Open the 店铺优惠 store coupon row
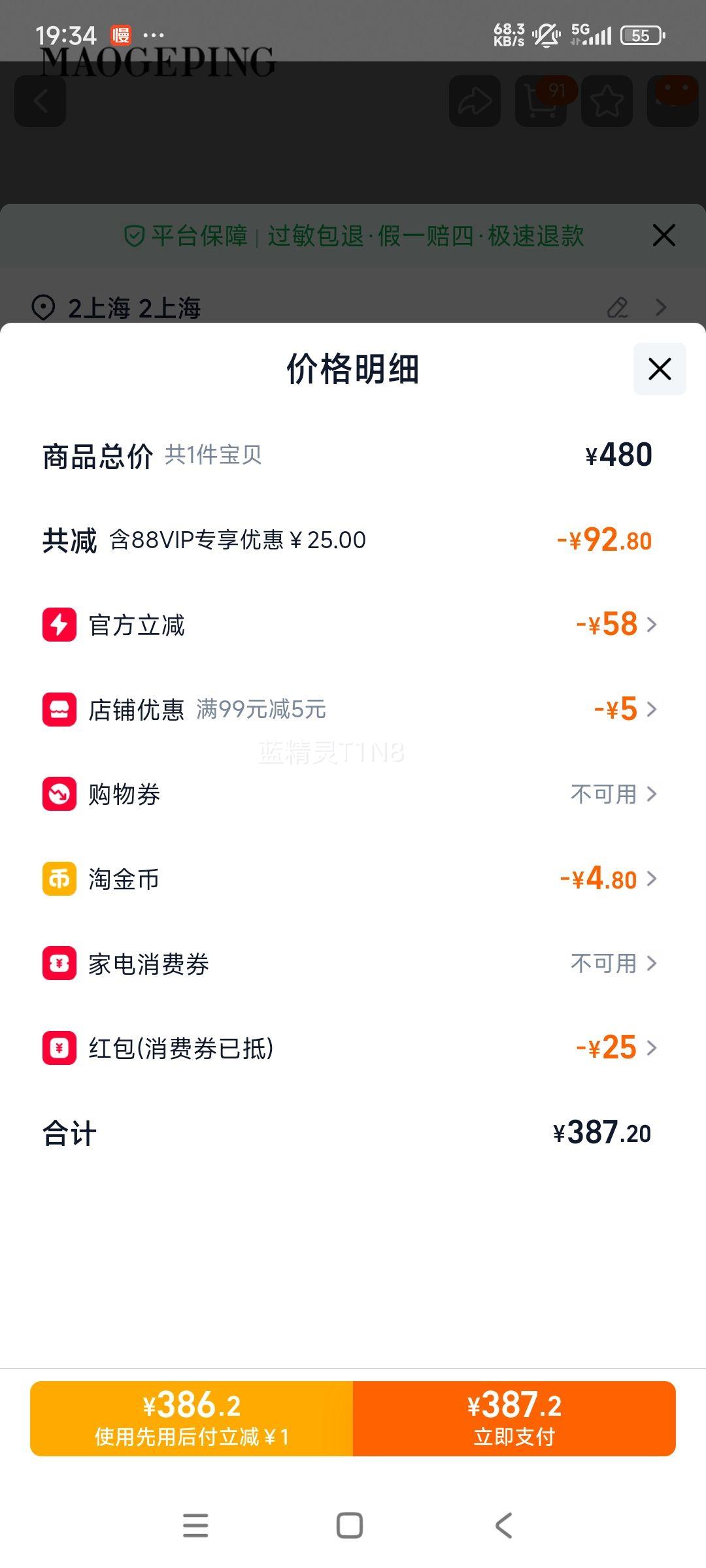 point(353,710)
